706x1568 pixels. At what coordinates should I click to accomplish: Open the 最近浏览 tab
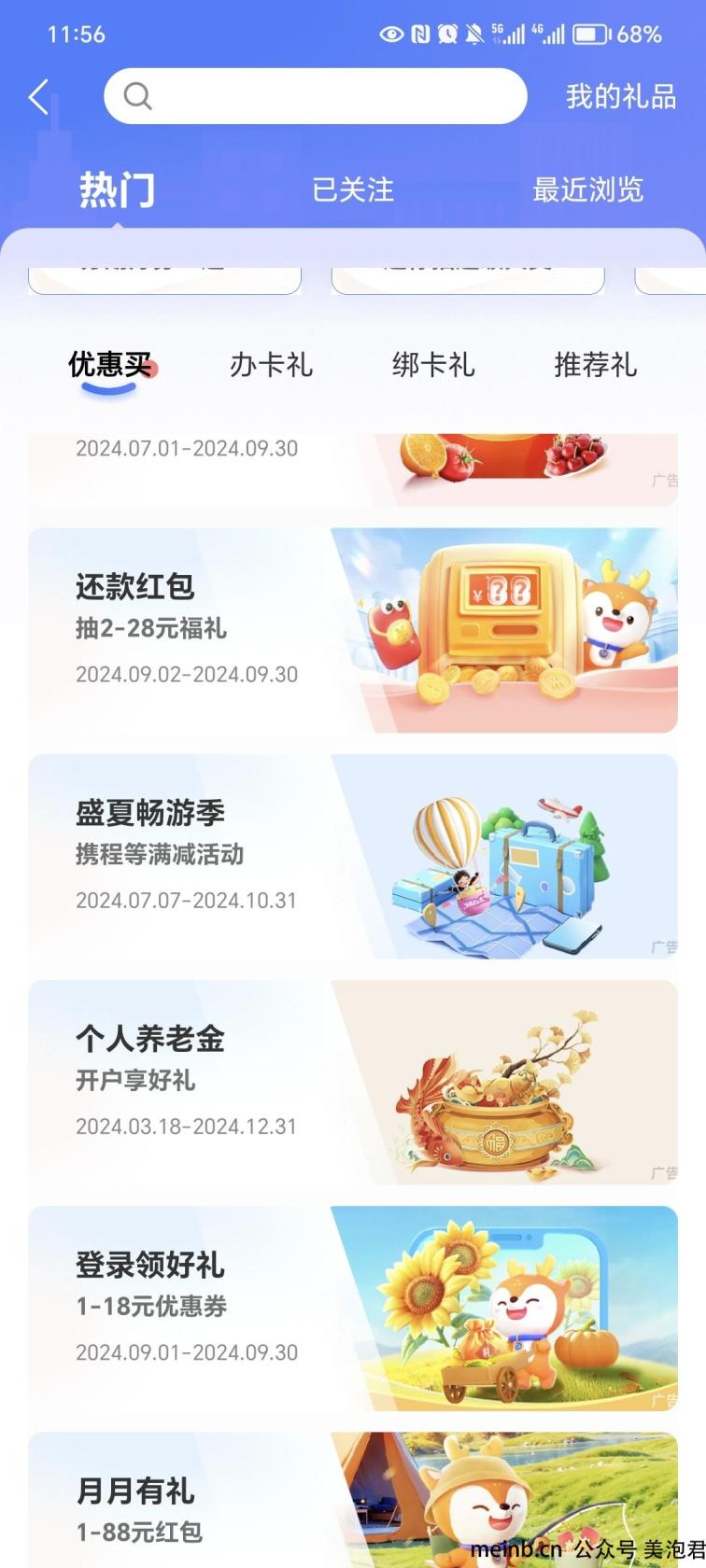click(587, 189)
